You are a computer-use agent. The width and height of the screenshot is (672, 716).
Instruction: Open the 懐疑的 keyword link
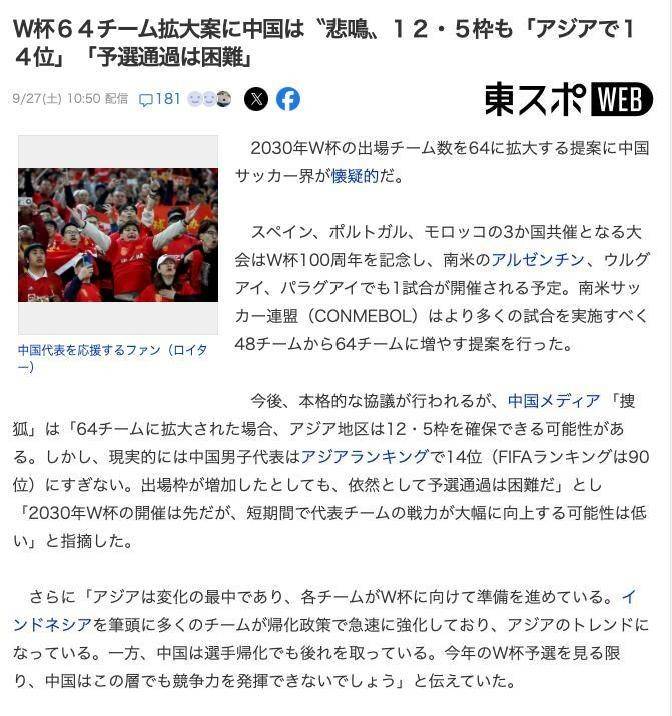tap(355, 175)
